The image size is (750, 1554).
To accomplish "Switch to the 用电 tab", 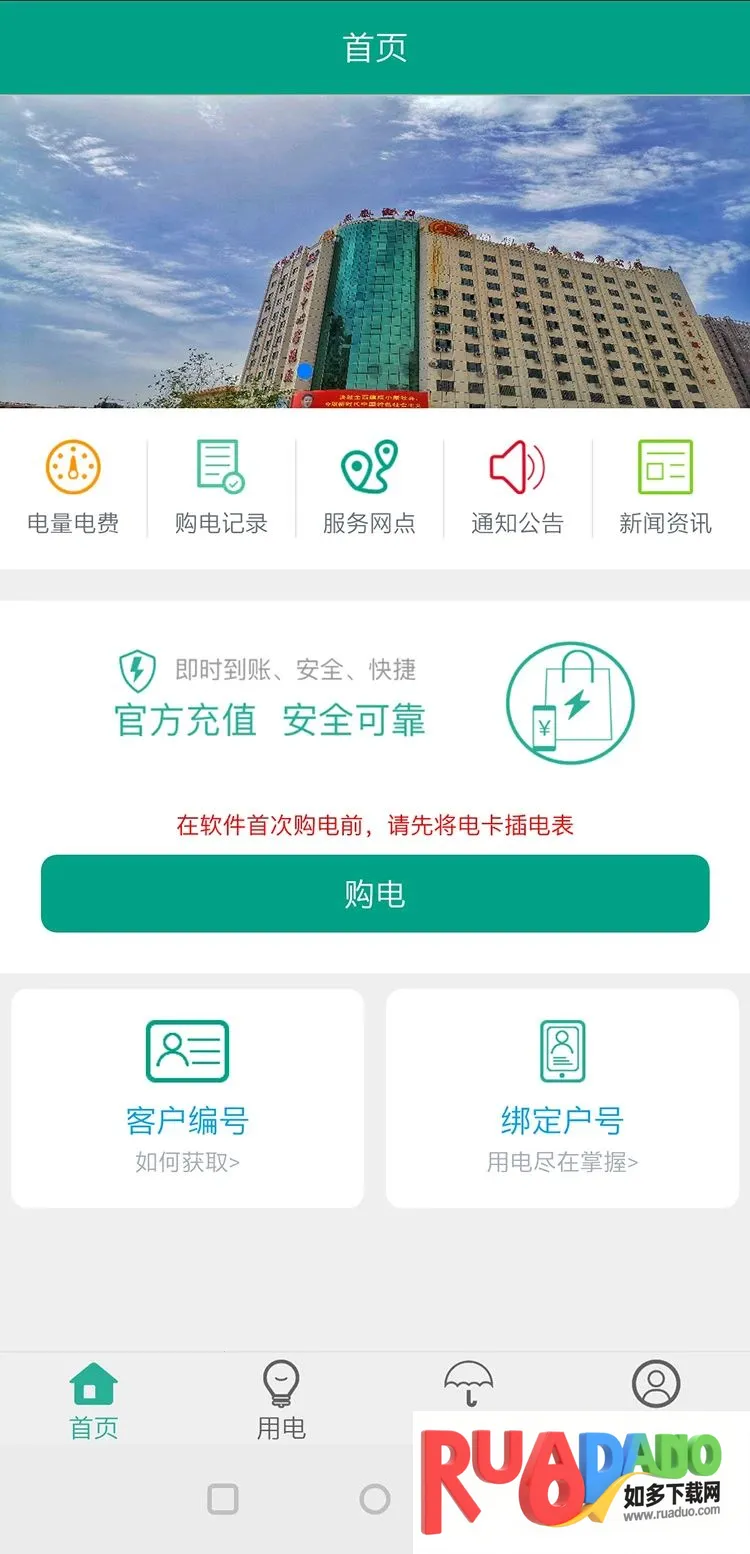I will (281, 1400).
